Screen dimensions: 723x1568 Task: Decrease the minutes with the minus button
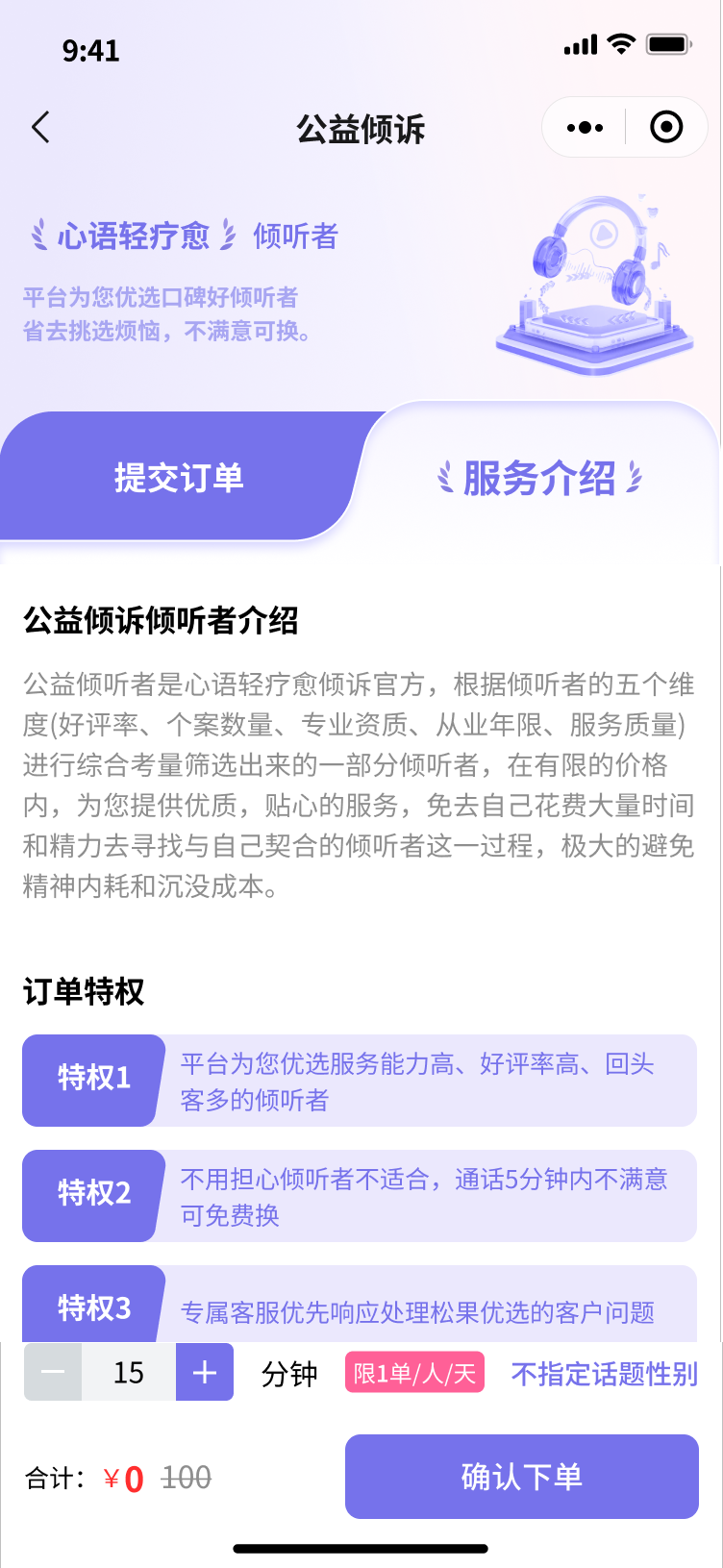tap(53, 1372)
